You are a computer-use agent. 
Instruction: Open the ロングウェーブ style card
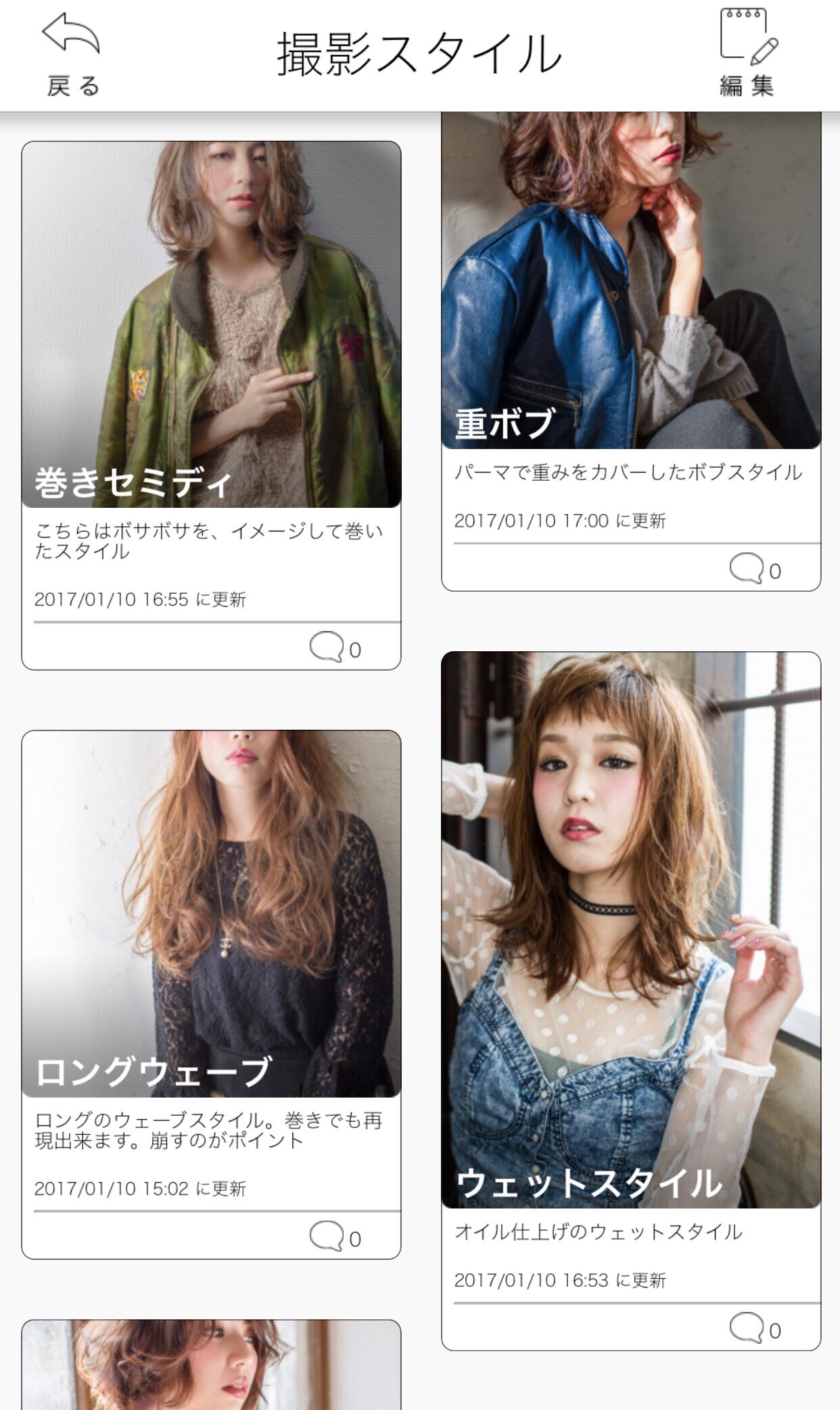pos(211,994)
